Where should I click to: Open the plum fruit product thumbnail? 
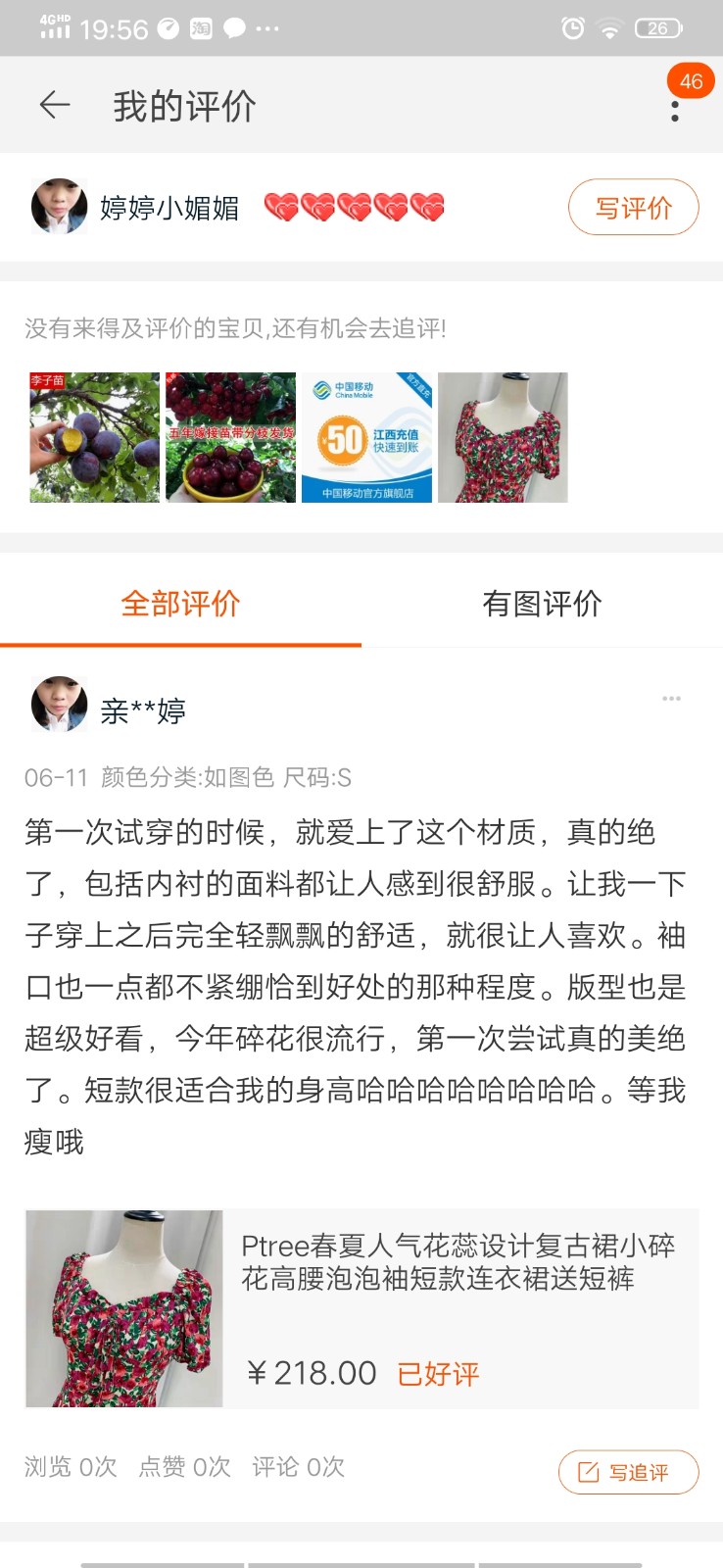(94, 437)
